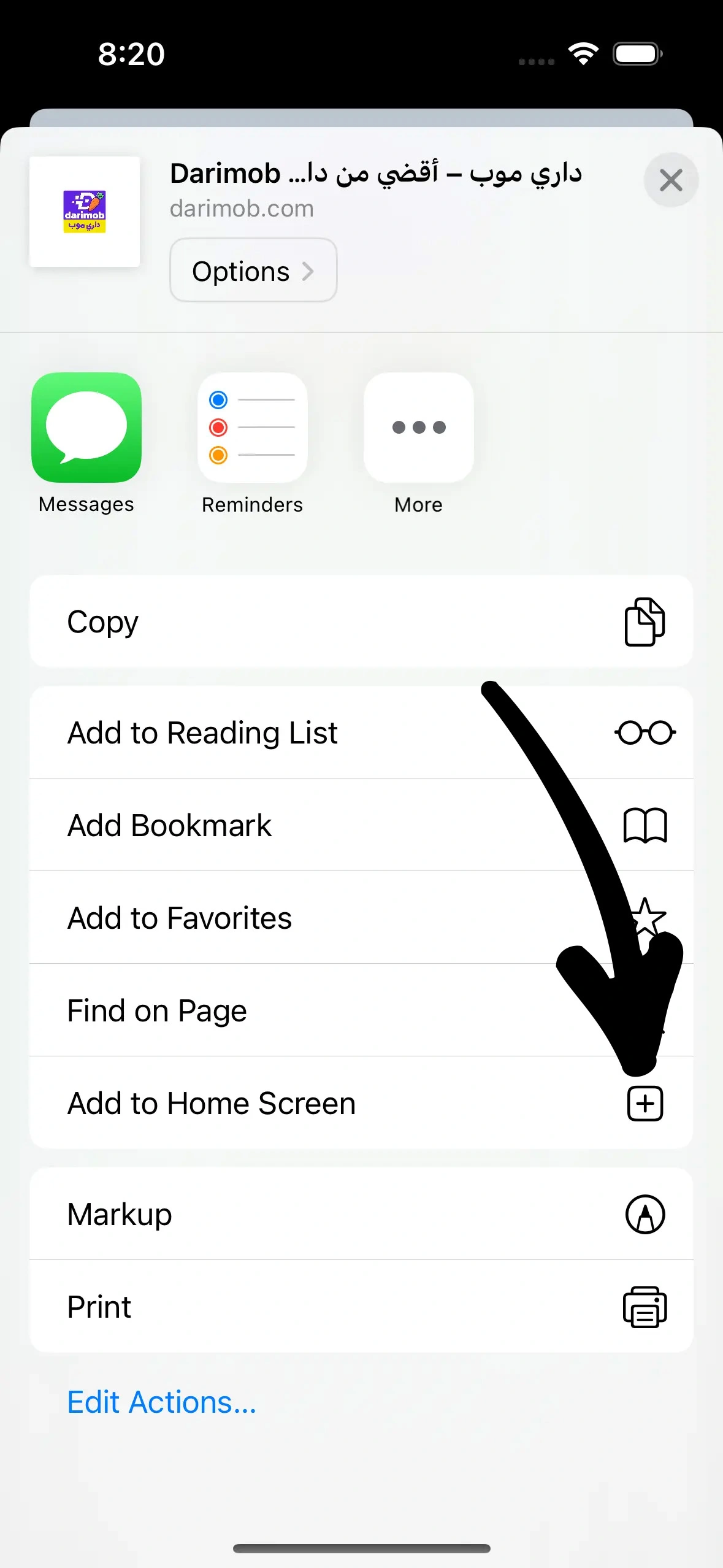Open the Markup action
The width and height of the screenshot is (723, 1568).
pos(361,1214)
